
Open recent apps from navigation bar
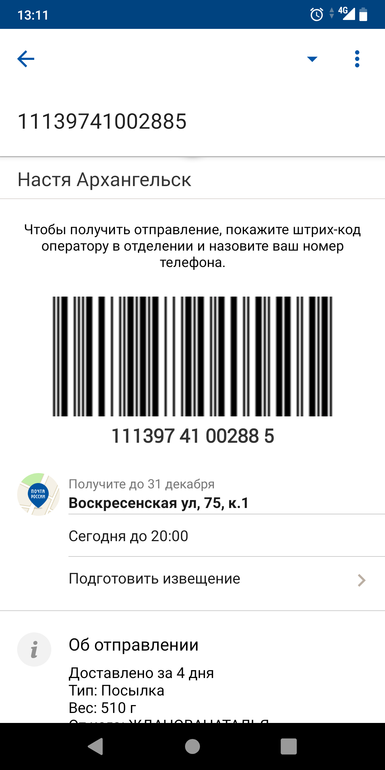tap(289, 746)
